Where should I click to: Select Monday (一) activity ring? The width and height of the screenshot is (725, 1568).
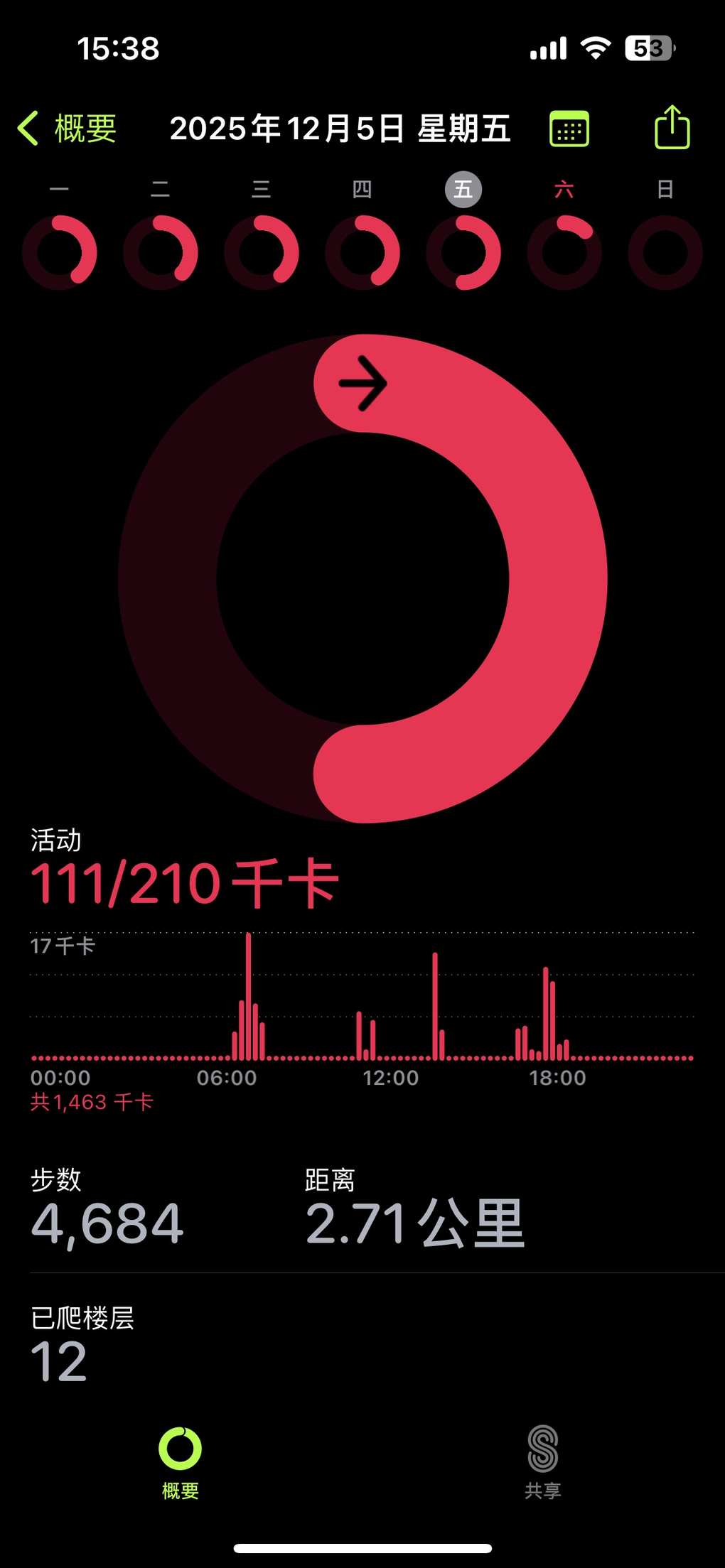(60, 252)
